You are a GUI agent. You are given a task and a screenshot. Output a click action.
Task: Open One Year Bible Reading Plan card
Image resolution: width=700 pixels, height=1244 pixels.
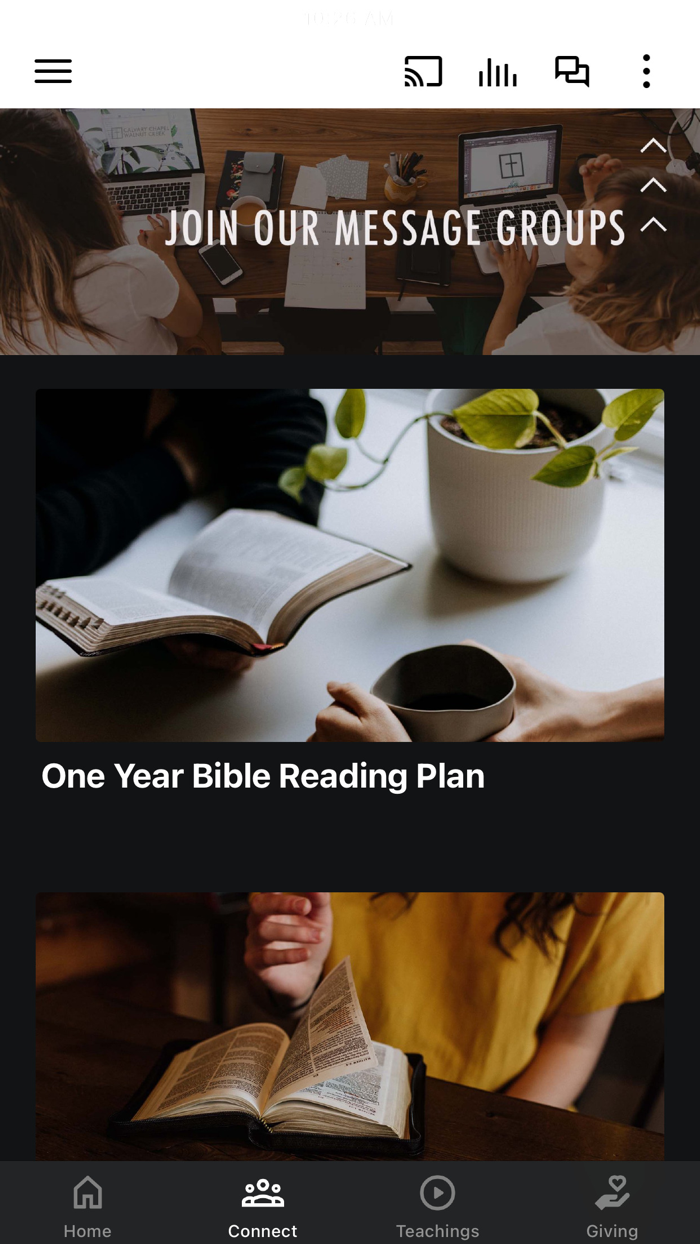click(x=350, y=592)
